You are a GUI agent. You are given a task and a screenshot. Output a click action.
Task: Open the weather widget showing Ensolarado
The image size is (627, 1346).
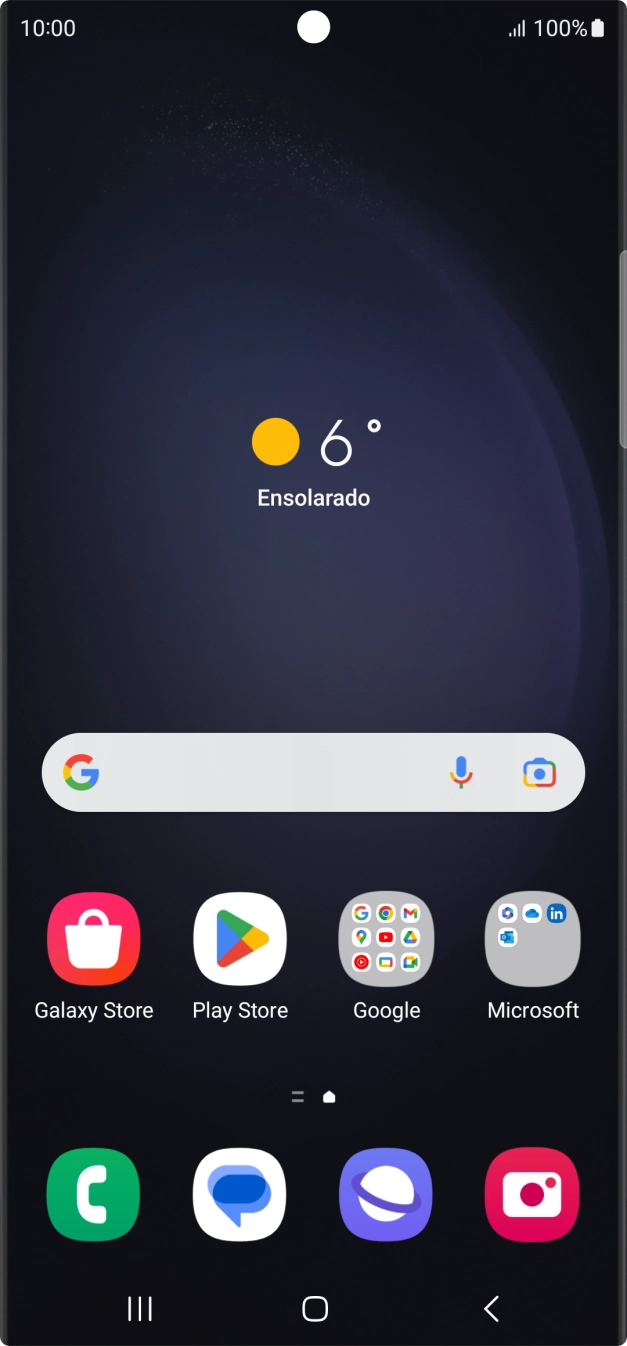pyautogui.click(x=314, y=460)
